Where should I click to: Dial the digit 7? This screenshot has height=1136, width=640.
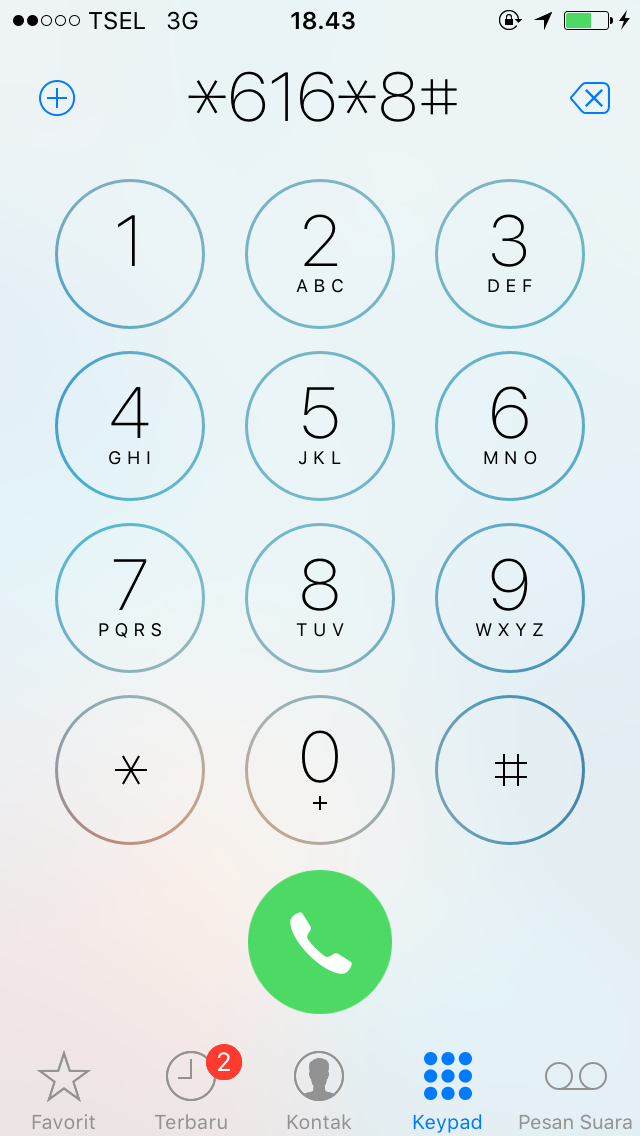(130, 598)
